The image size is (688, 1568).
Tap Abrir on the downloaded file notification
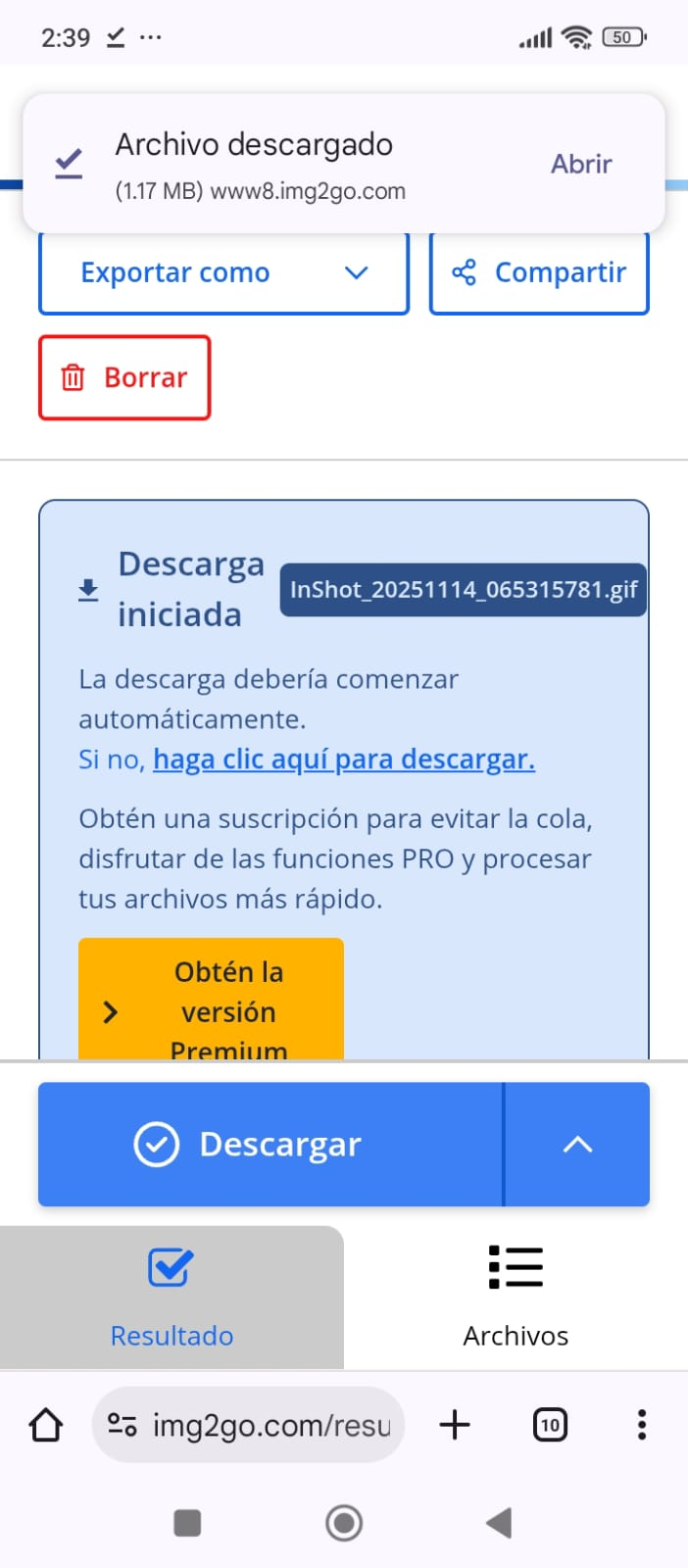click(x=580, y=164)
